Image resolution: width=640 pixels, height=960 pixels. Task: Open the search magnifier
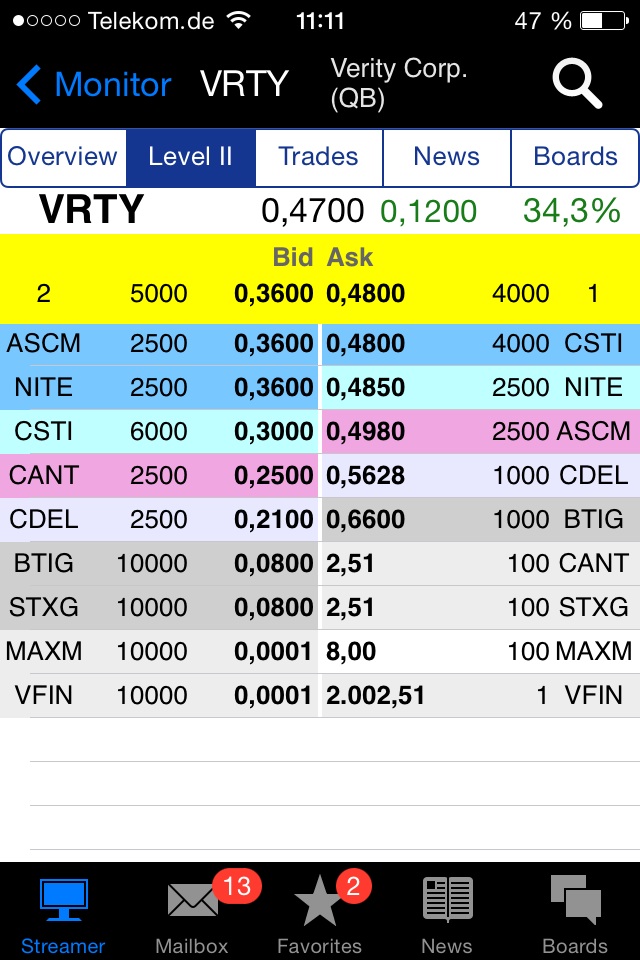(578, 85)
